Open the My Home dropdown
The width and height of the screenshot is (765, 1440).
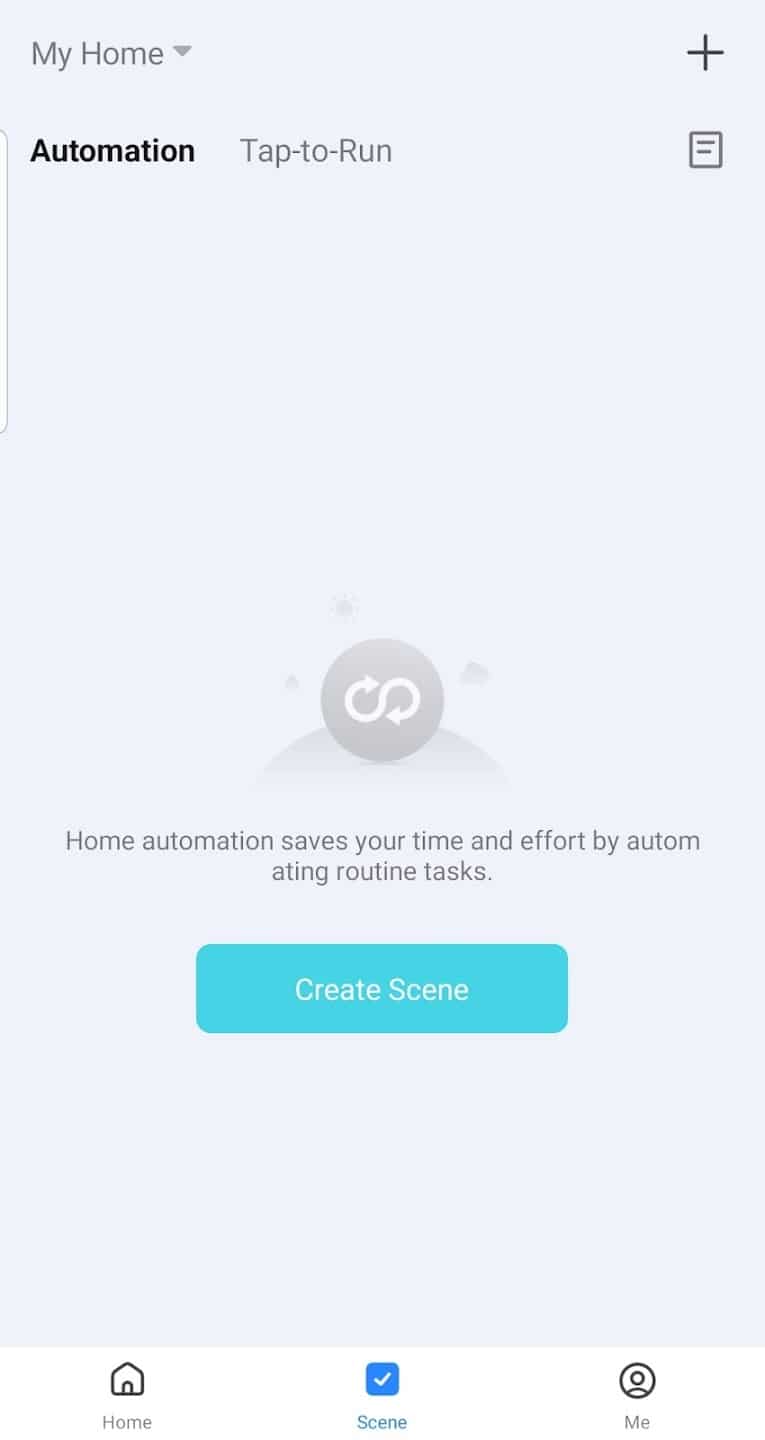click(111, 53)
